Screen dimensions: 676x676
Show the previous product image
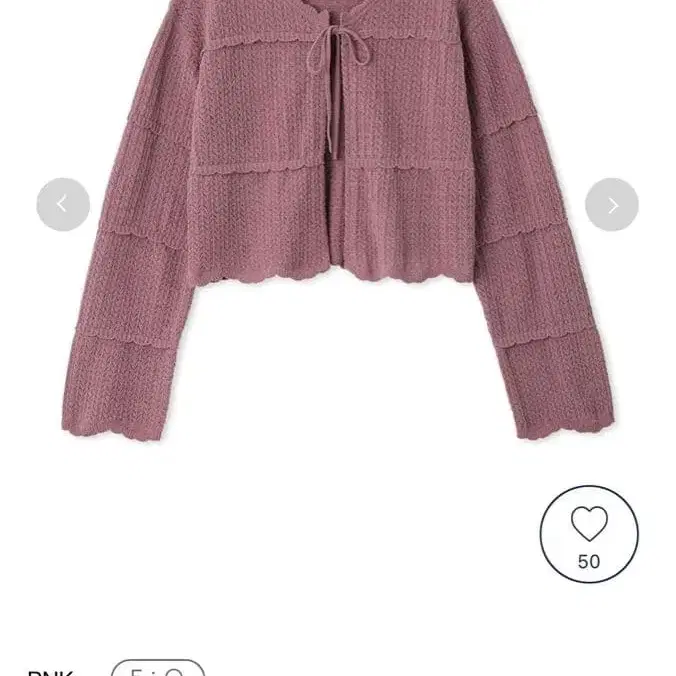click(x=63, y=205)
